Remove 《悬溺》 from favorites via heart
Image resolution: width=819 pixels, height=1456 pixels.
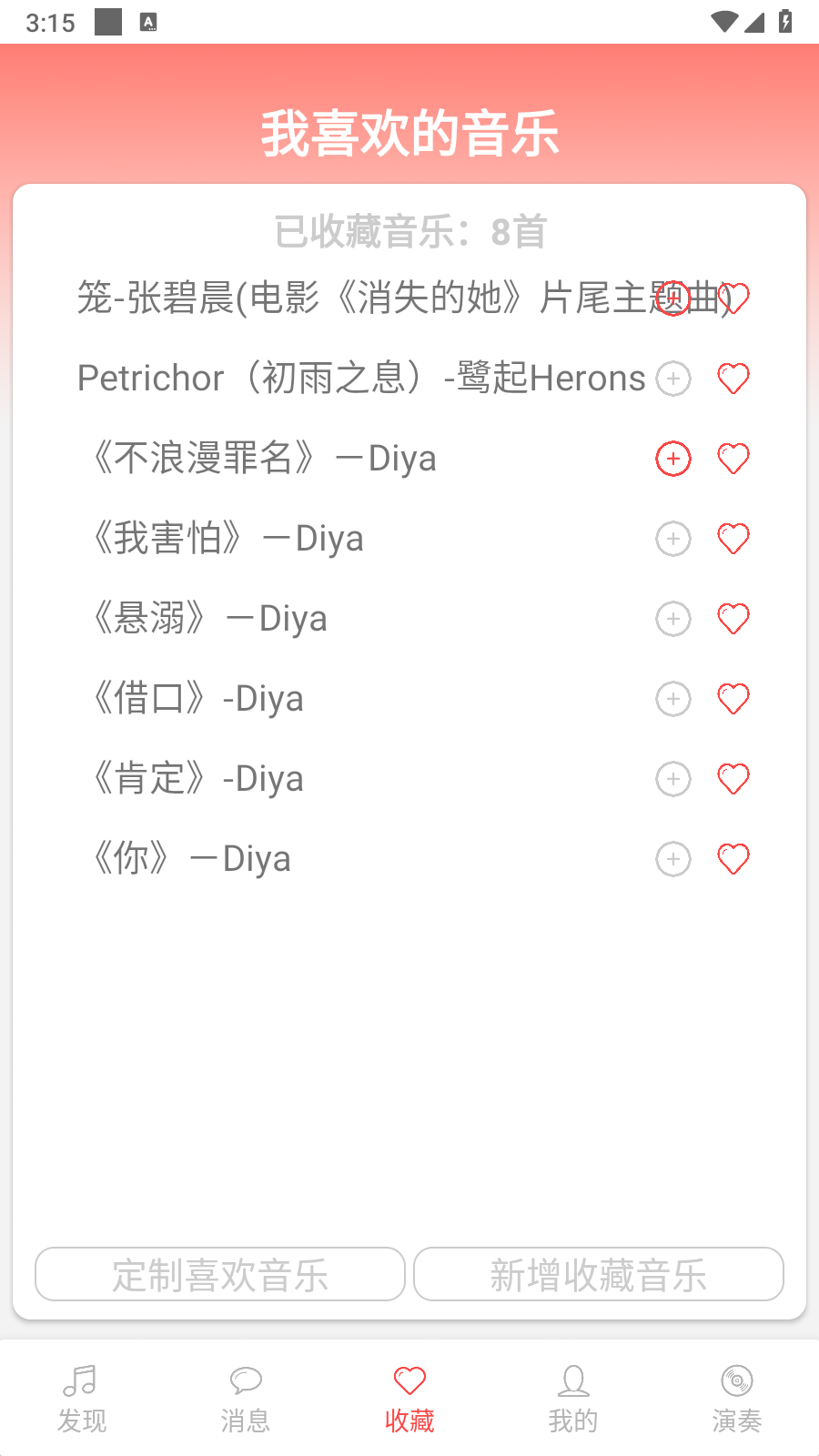click(x=733, y=619)
